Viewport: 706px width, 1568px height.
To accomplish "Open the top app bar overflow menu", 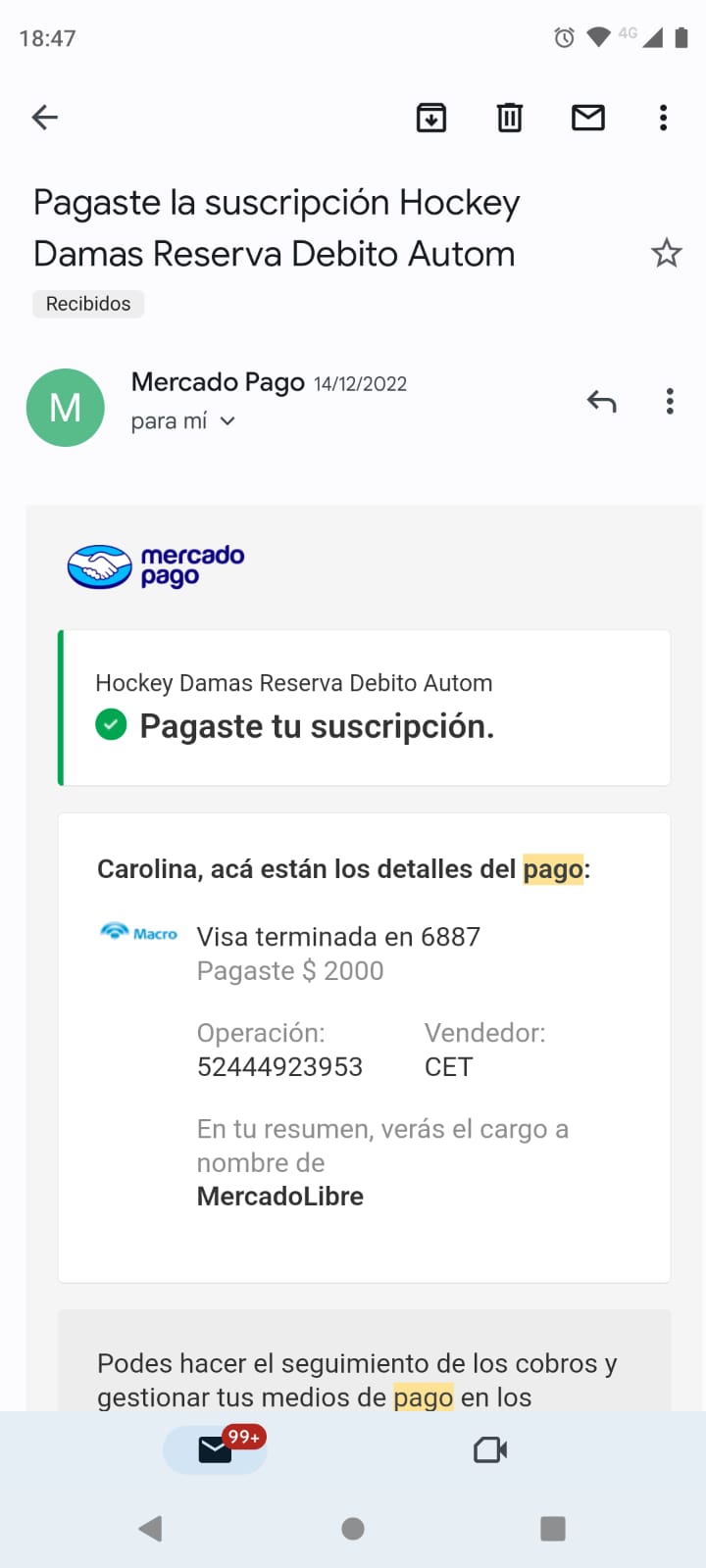I will (x=664, y=118).
